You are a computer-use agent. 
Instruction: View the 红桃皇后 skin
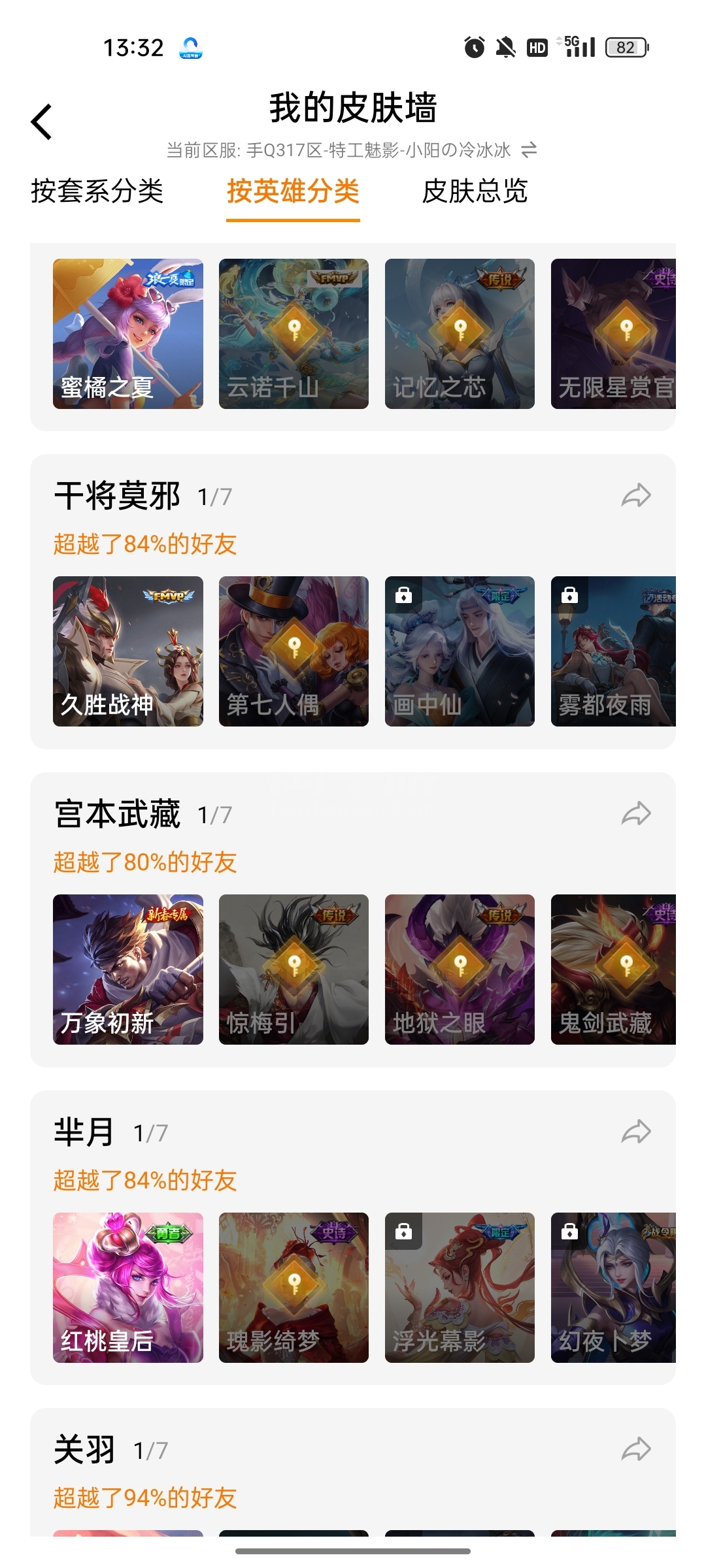128,1288
